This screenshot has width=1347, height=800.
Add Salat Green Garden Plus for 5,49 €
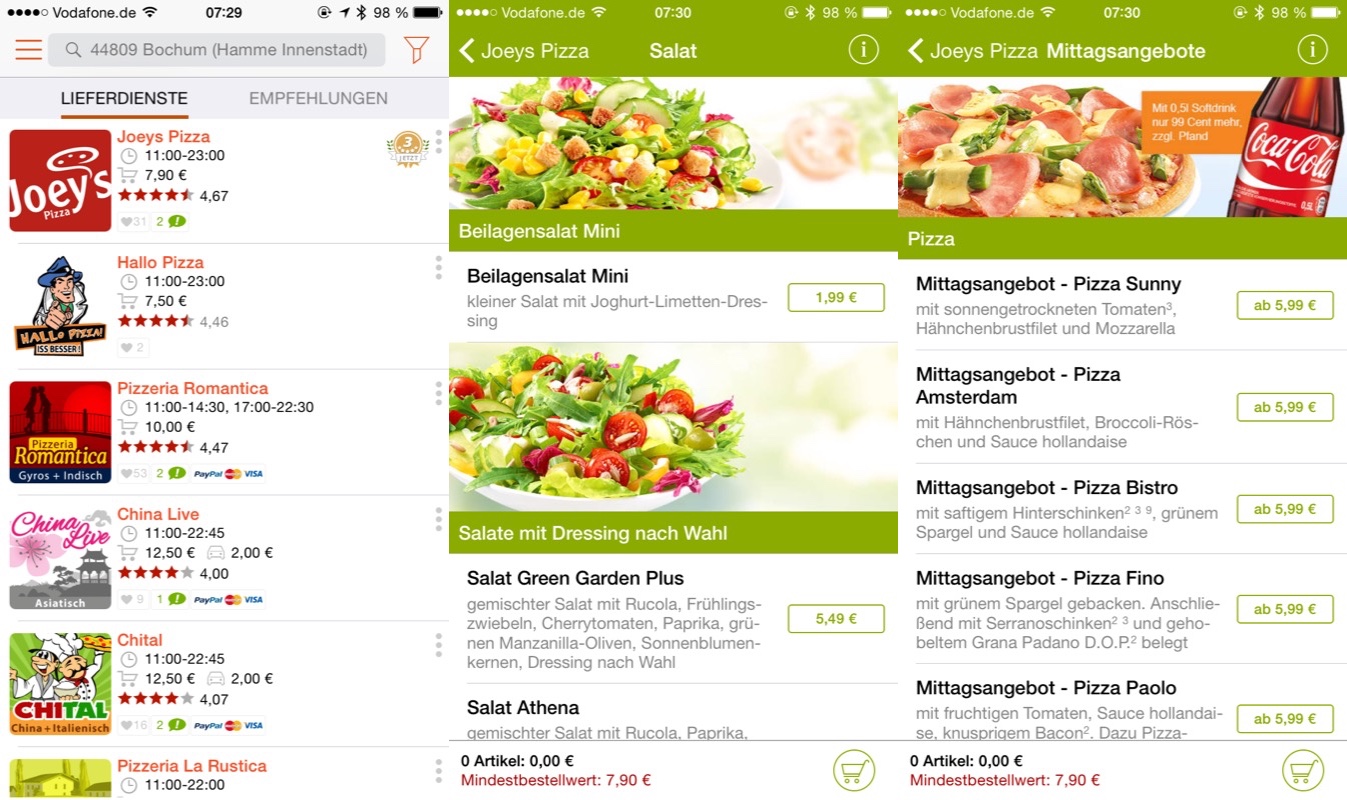coord(836,619)
